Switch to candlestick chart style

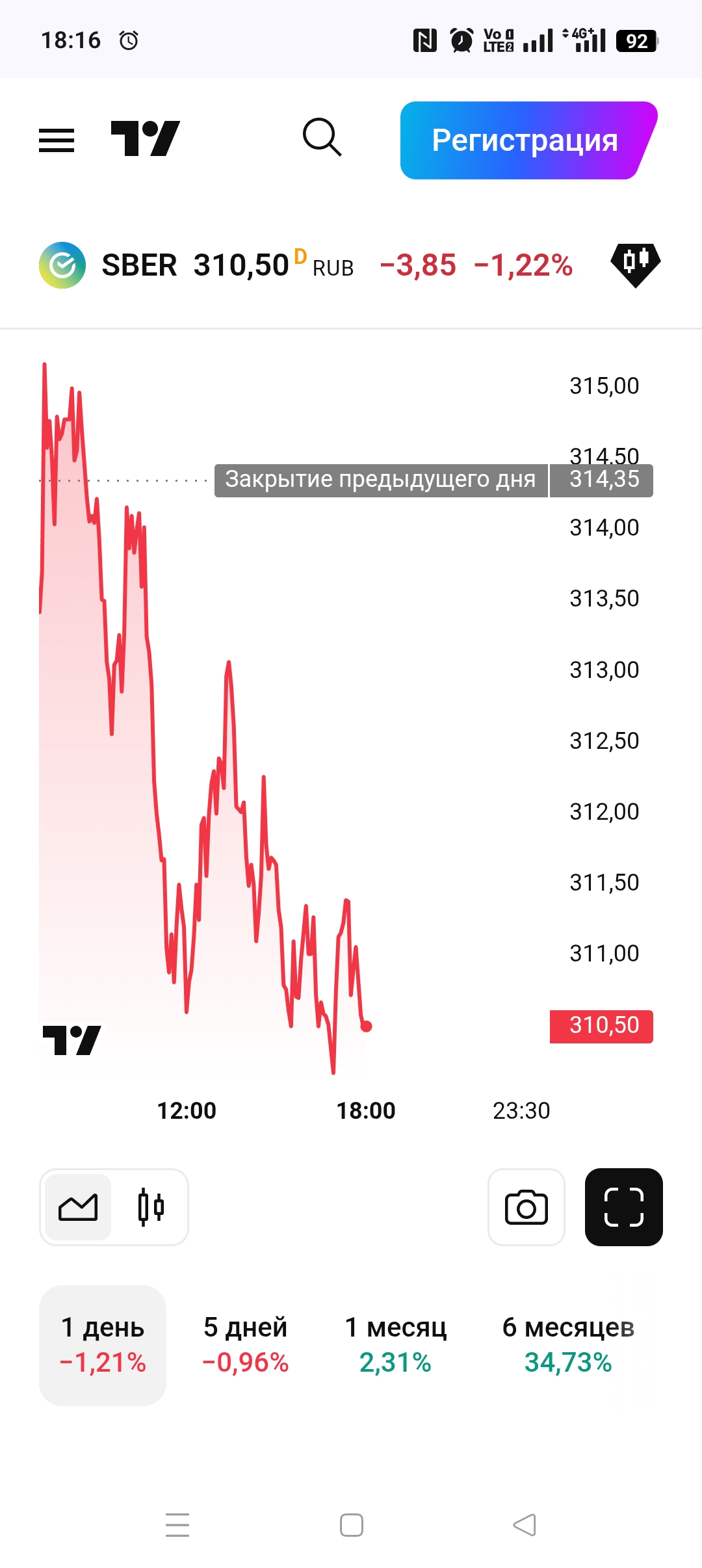pos(151,1207)
